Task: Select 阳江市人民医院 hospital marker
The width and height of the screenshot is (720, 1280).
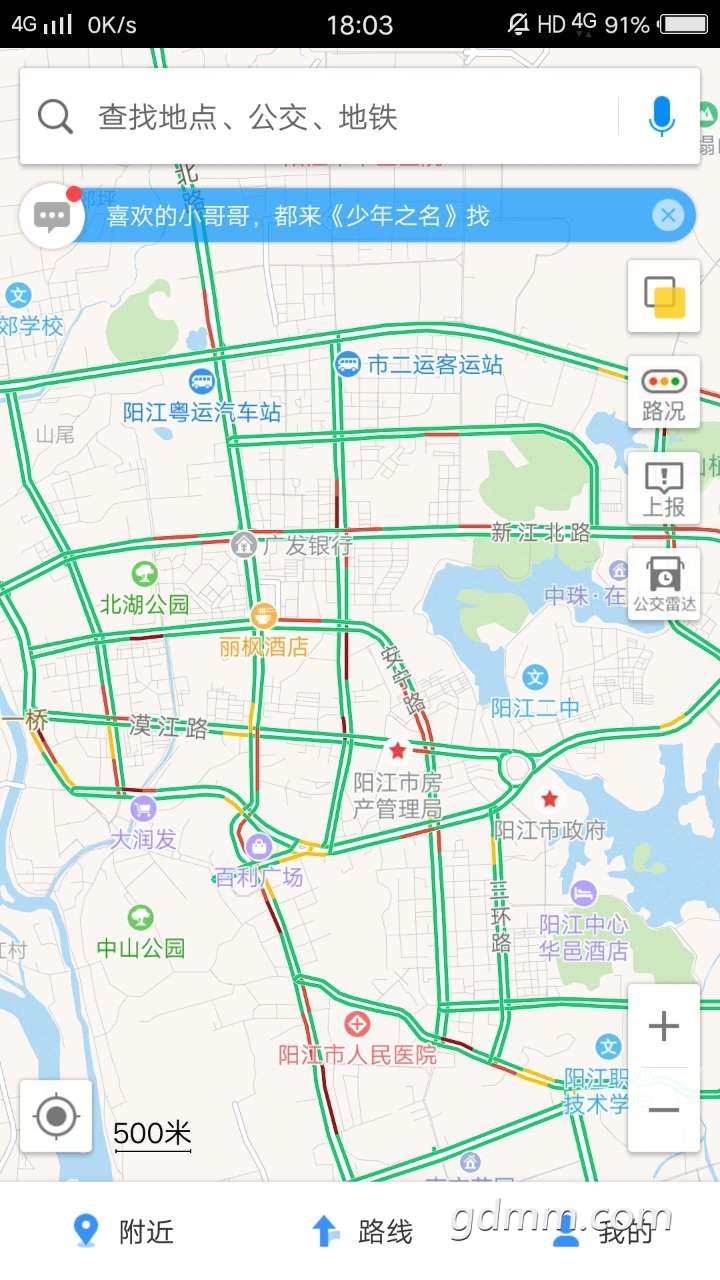Action: tap(357, 1024)
